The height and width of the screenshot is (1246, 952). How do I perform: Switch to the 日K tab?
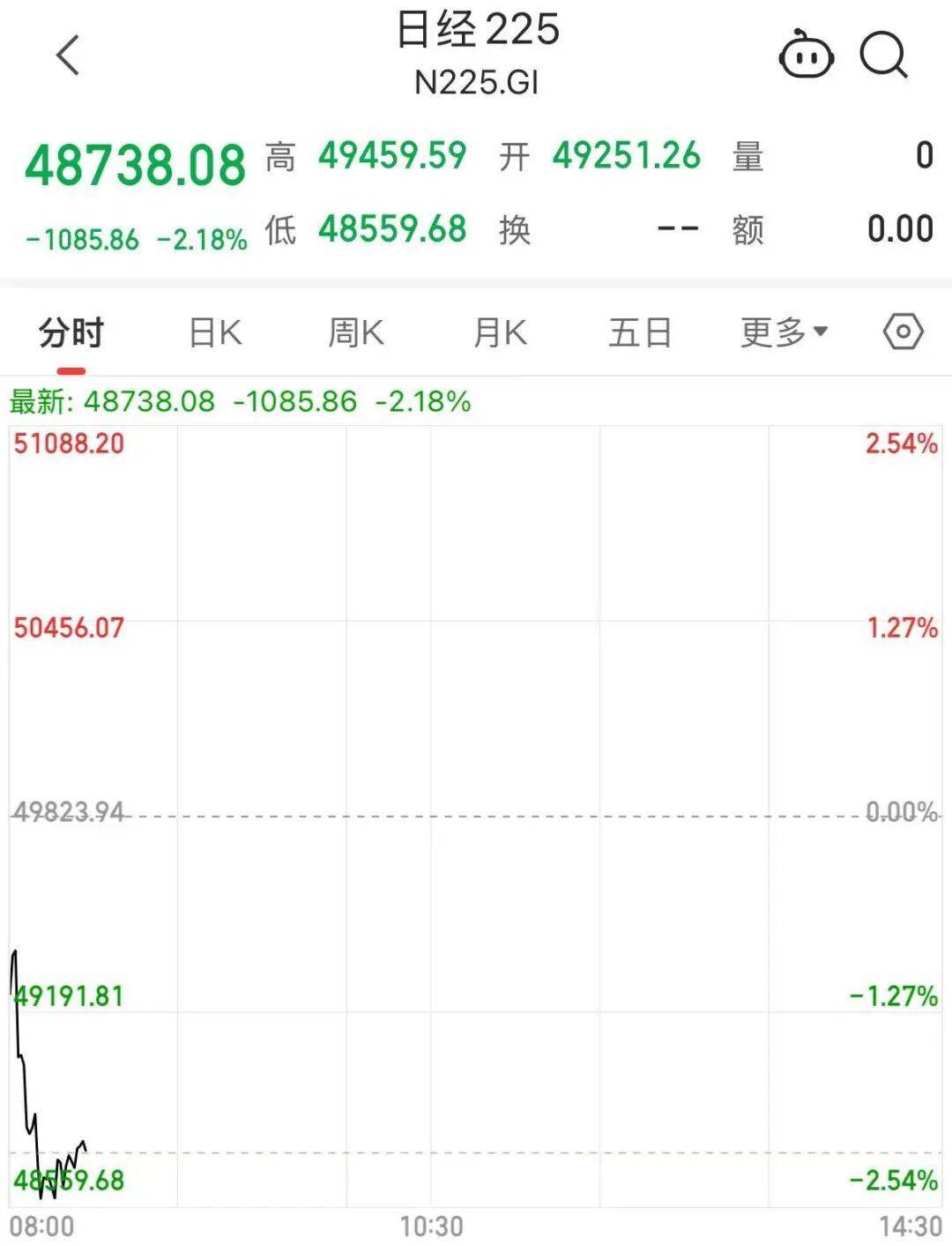[215, 333]
